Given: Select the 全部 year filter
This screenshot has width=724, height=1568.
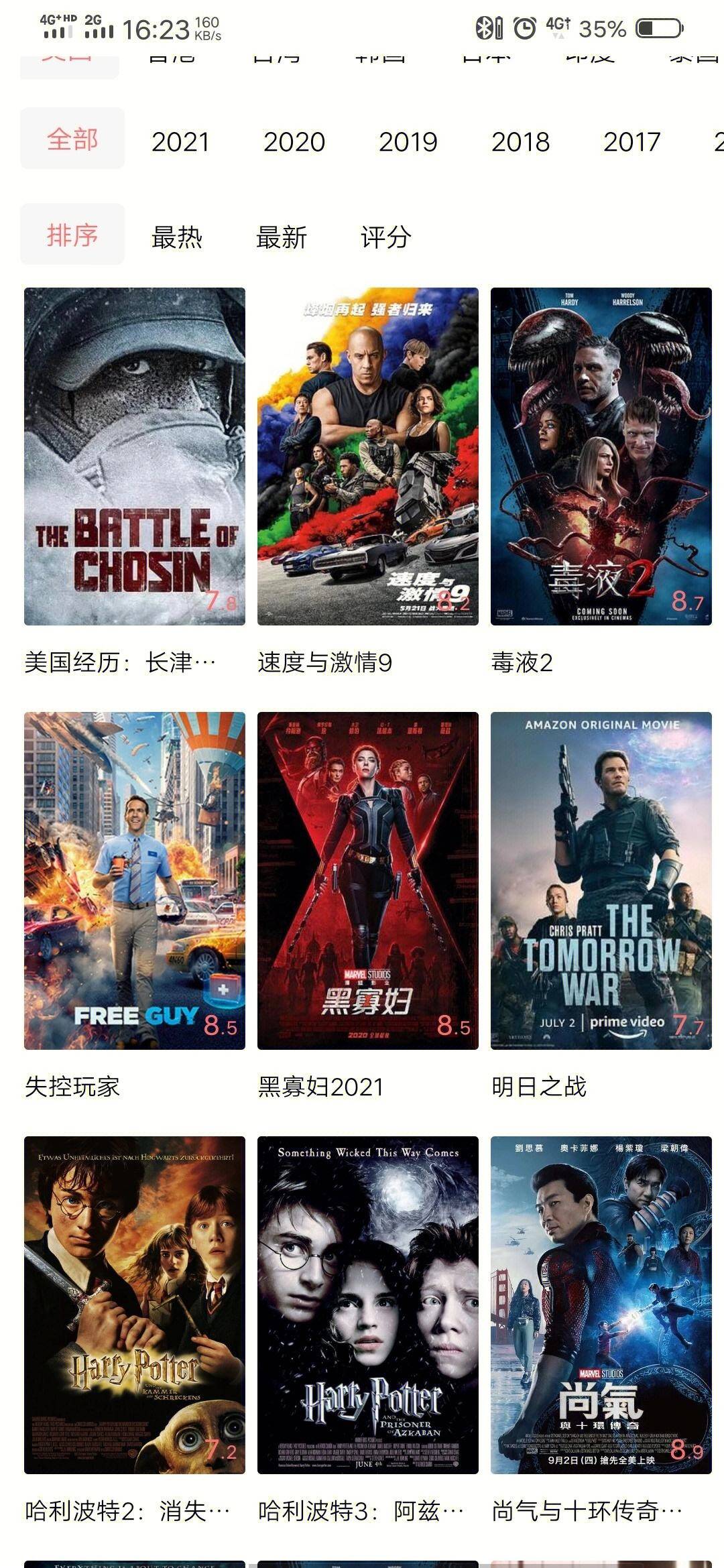Looking at the screenshot, I should 72,139.
